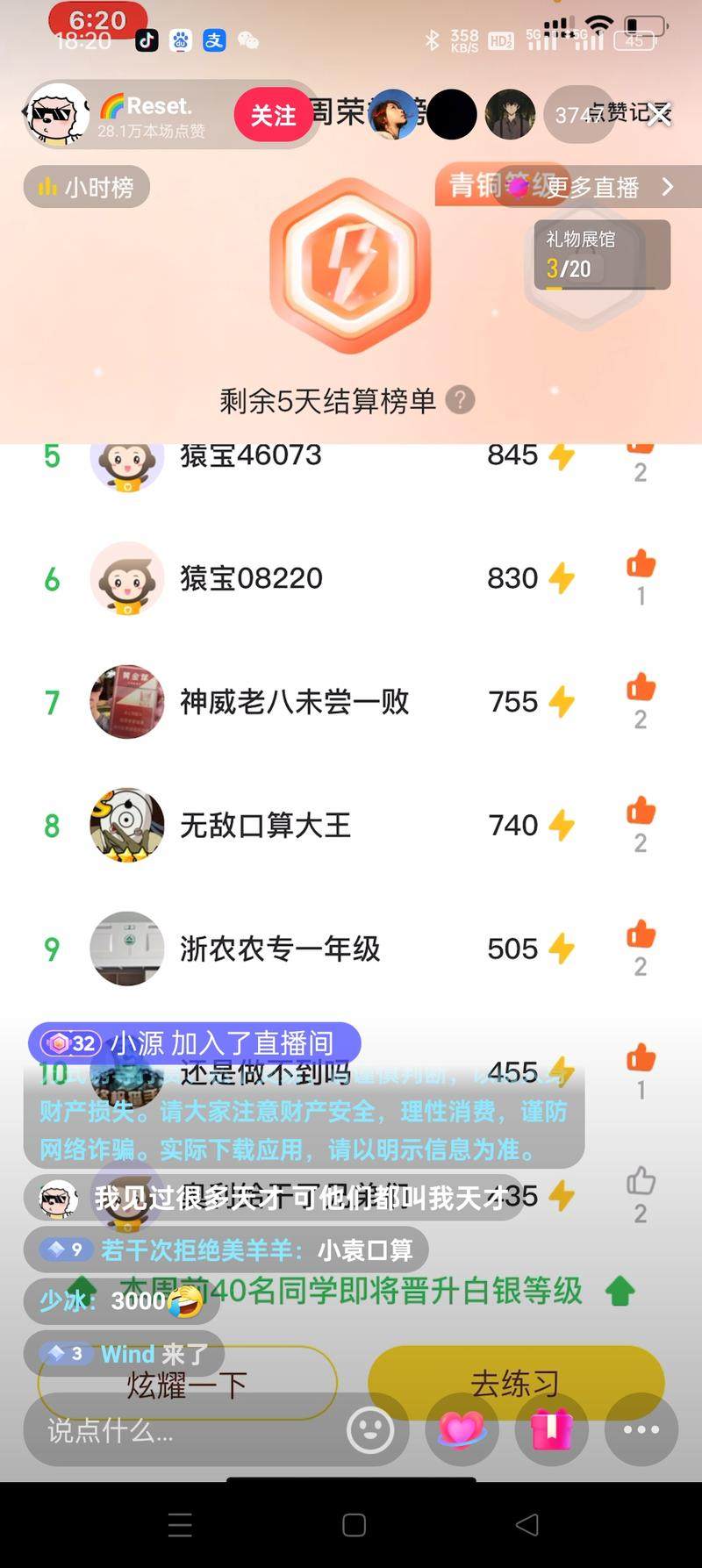Open the gift box
Viewport: 702px width, 1568px height.
(x=551, y=1429)
